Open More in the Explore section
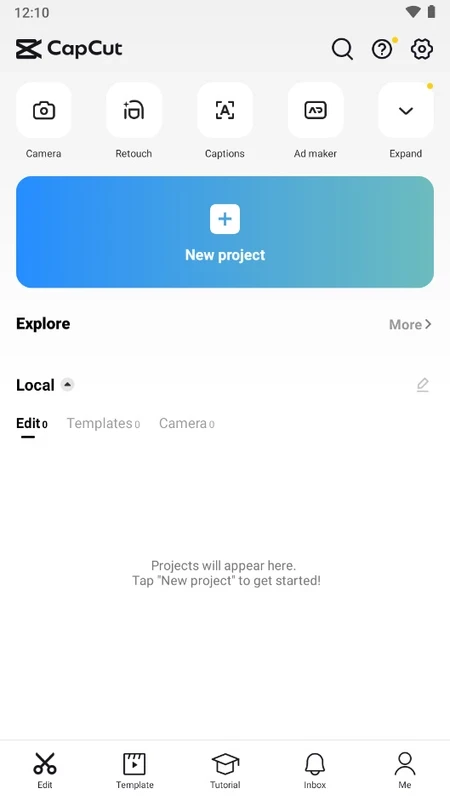This screenshot has width=450, height=800. click(x=410, y=324)
